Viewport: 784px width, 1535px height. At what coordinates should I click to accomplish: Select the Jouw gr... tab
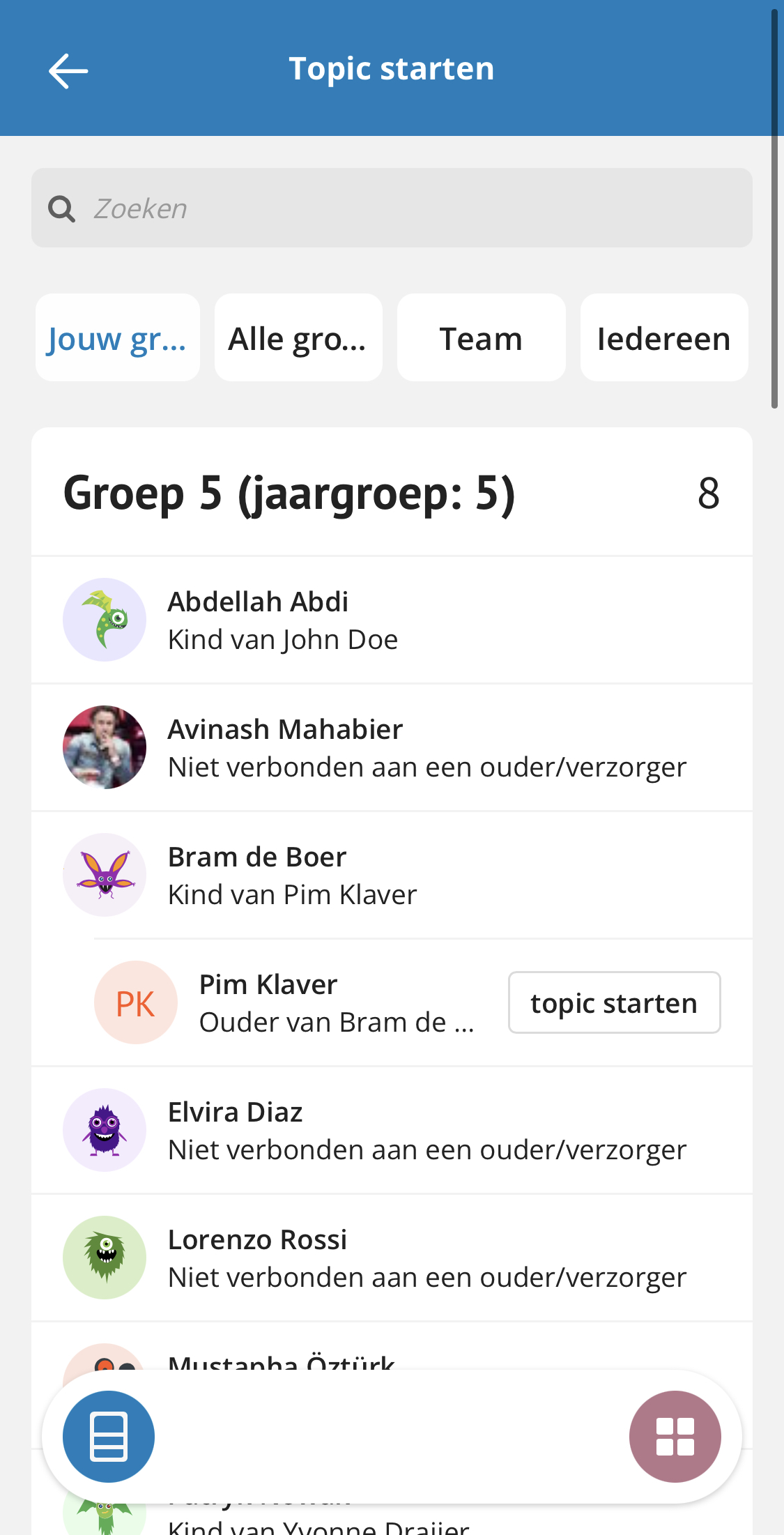click(118, 338)
